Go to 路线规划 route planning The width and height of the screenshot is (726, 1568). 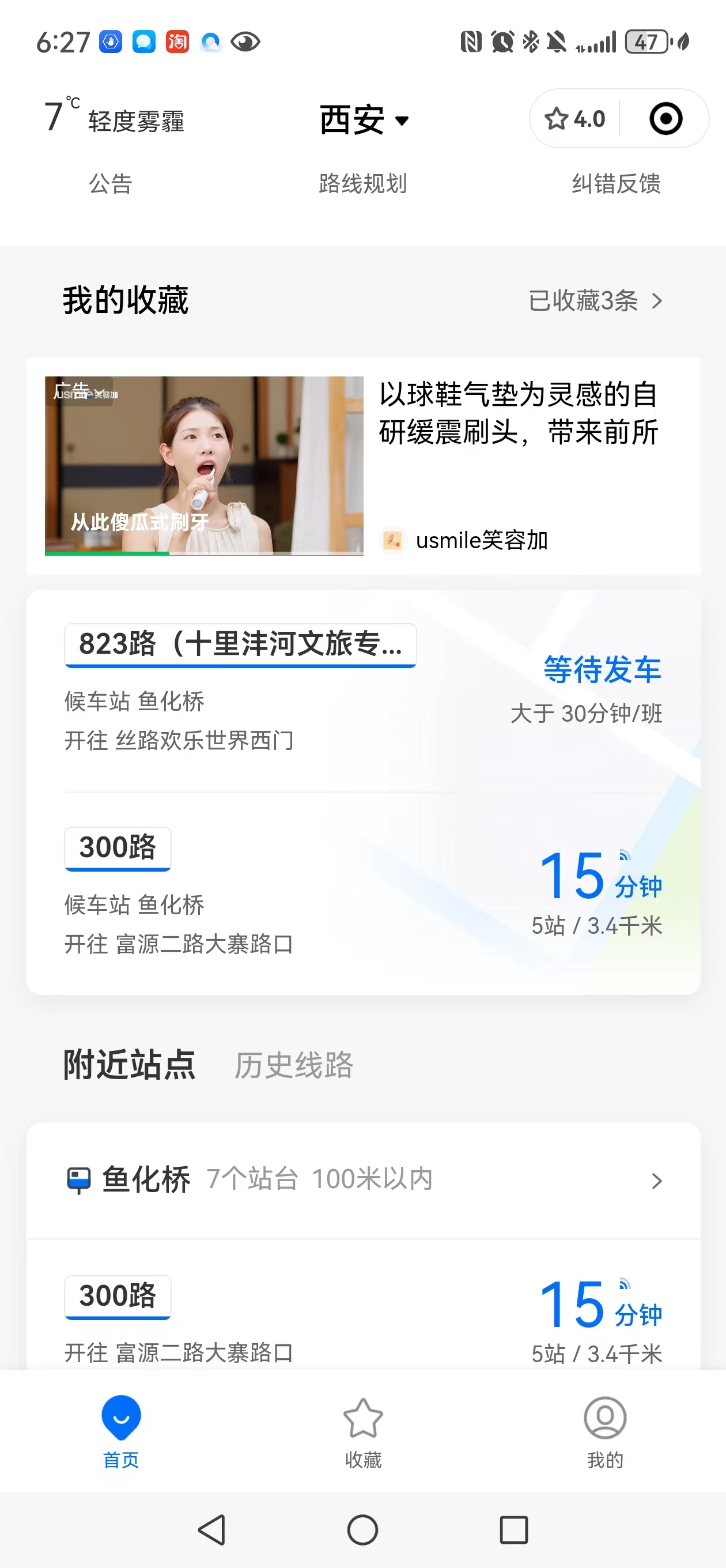click(x=362, y=183)
